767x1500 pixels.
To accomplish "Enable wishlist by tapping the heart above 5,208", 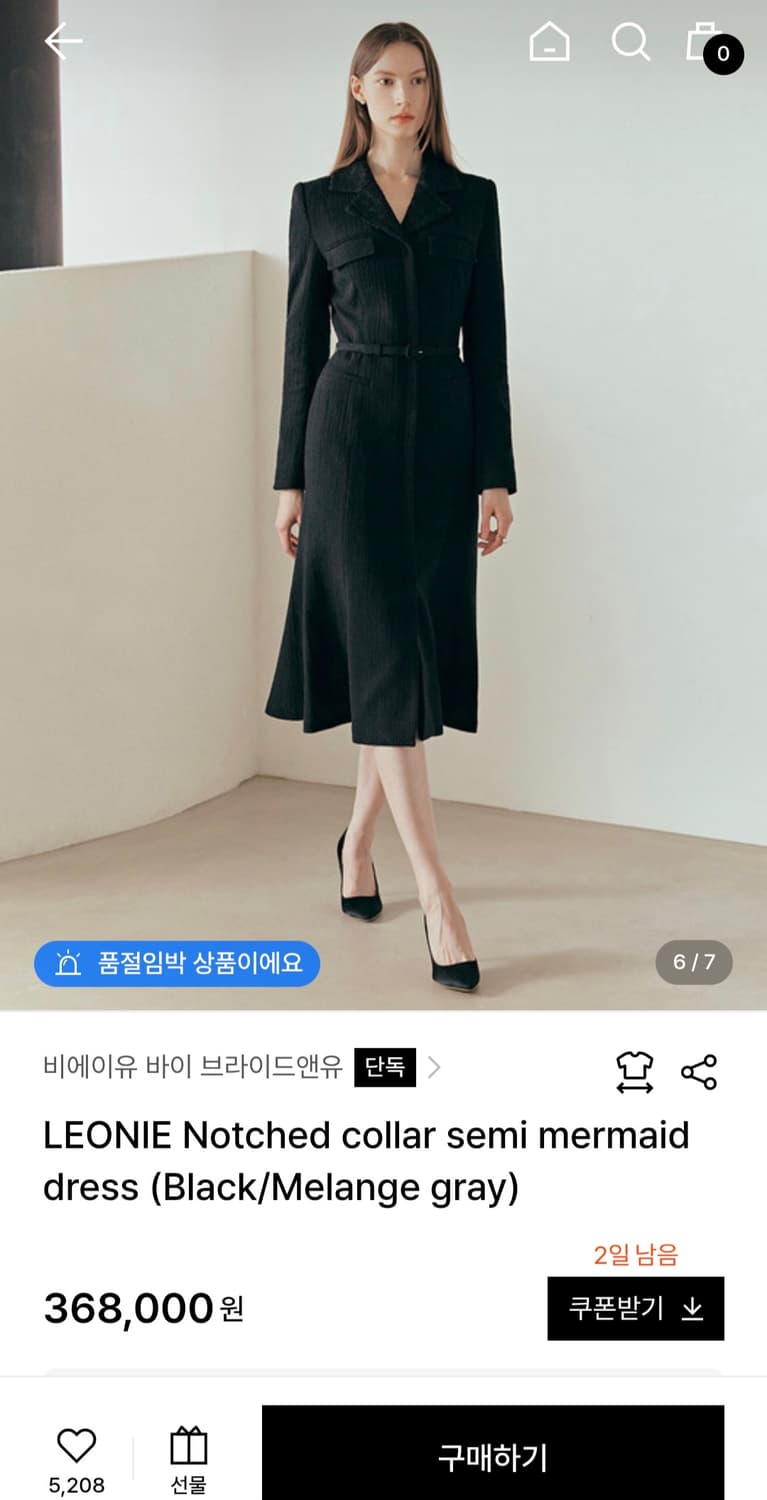I will (x=76, y=1443).
